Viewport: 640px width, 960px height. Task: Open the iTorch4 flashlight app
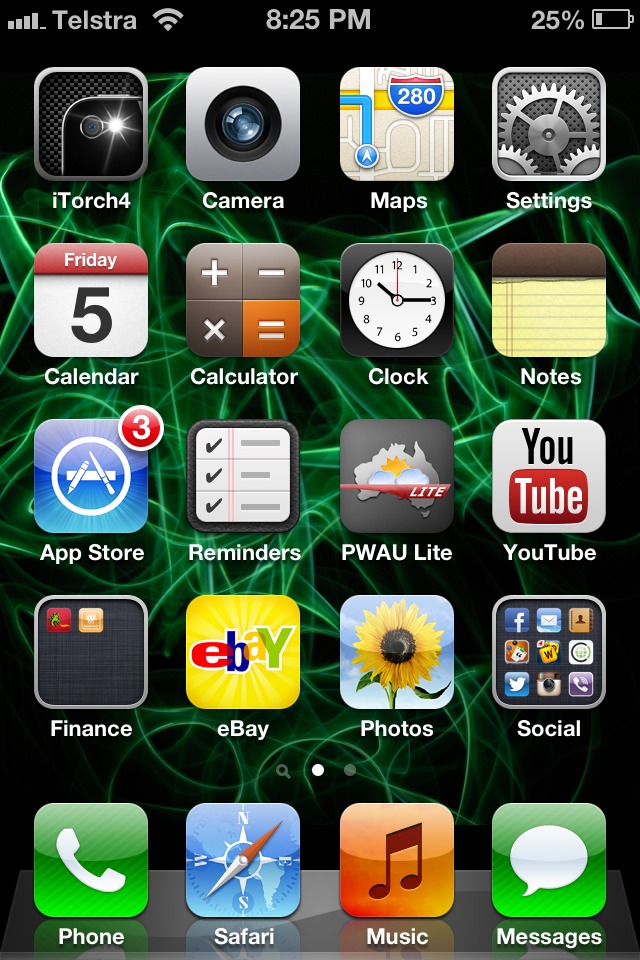91,124
